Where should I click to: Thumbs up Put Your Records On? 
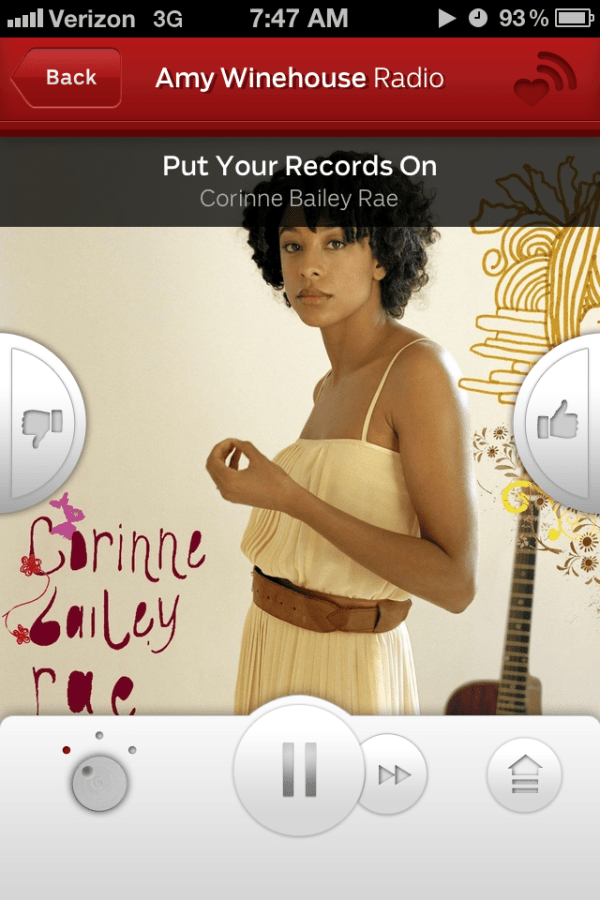(558, 420)
